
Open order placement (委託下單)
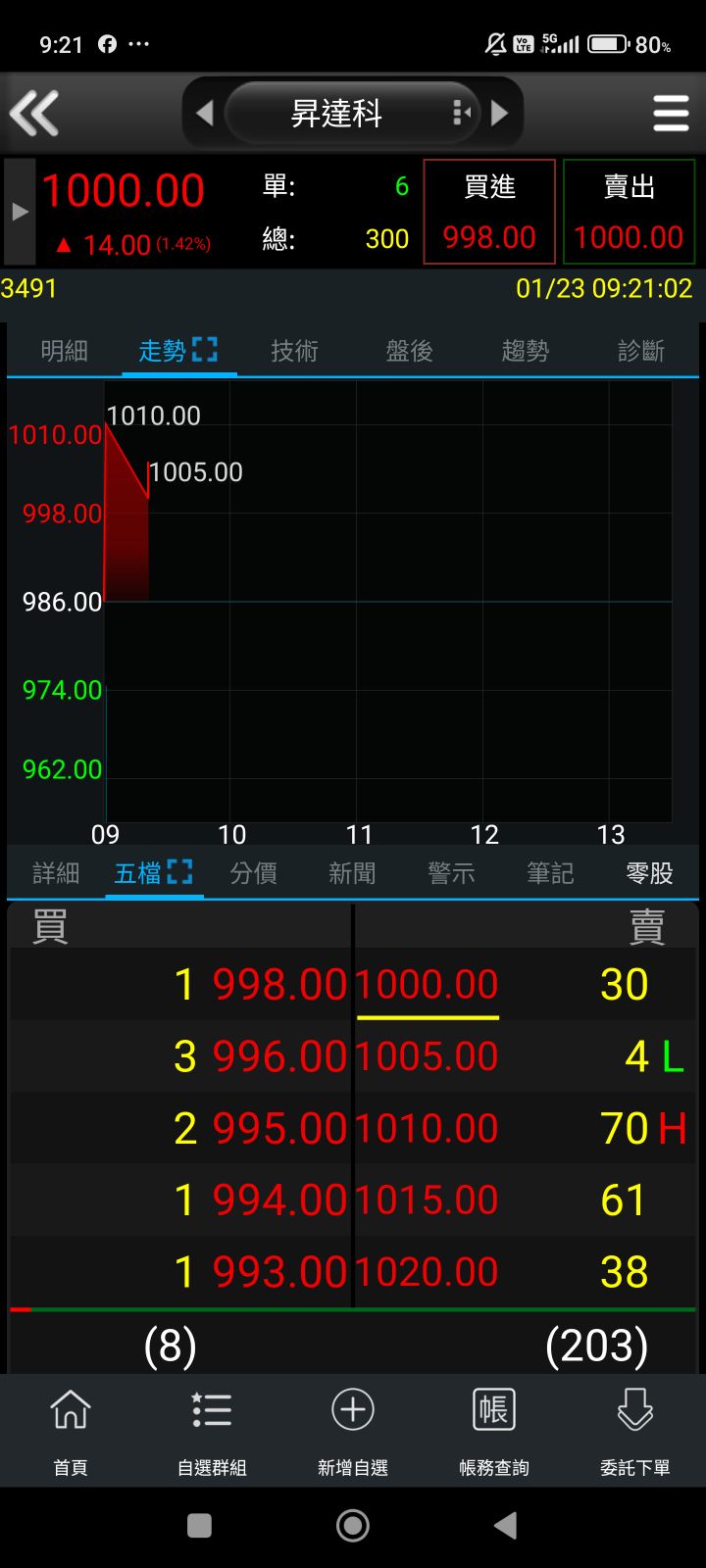click(634, 1430)
